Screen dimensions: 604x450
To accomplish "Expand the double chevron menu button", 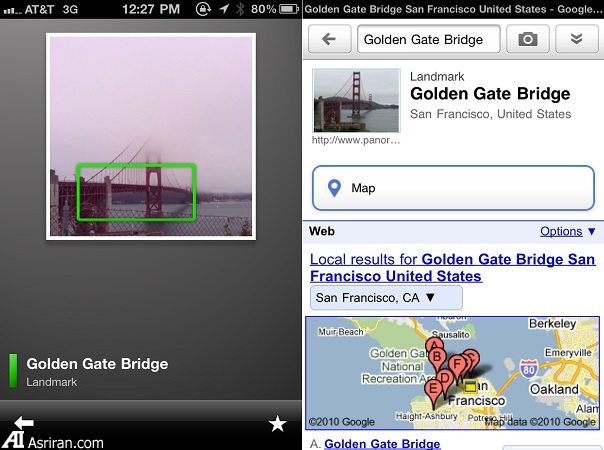I will pyautogui.click(x=575, y=40).
